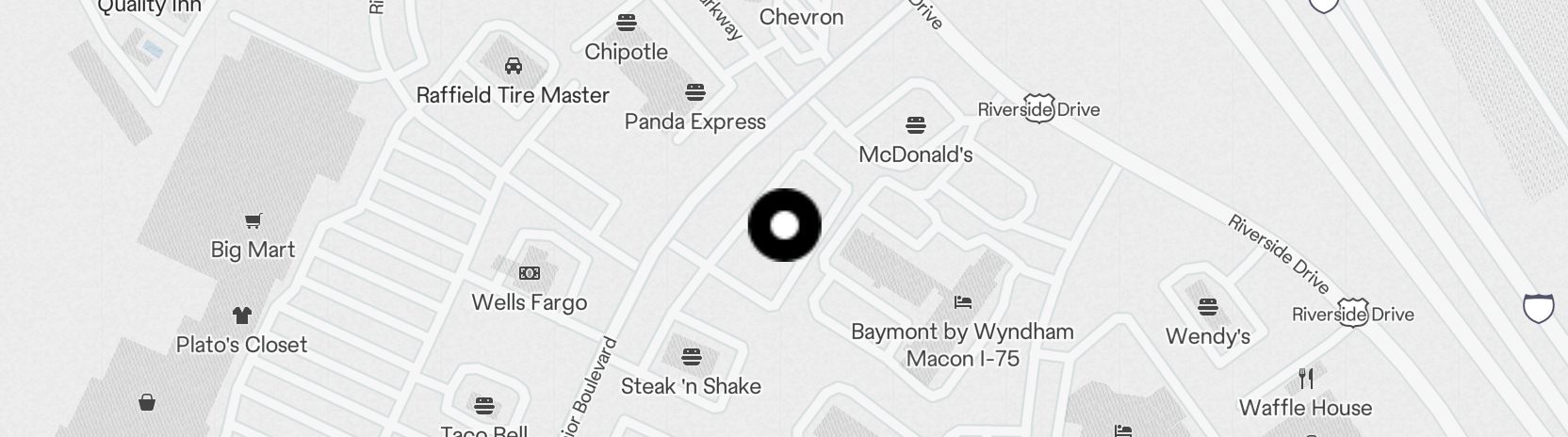This screenshot has width=1568, height=437.
Task: Select the Panda Express map marker
Action: point(695,92)
